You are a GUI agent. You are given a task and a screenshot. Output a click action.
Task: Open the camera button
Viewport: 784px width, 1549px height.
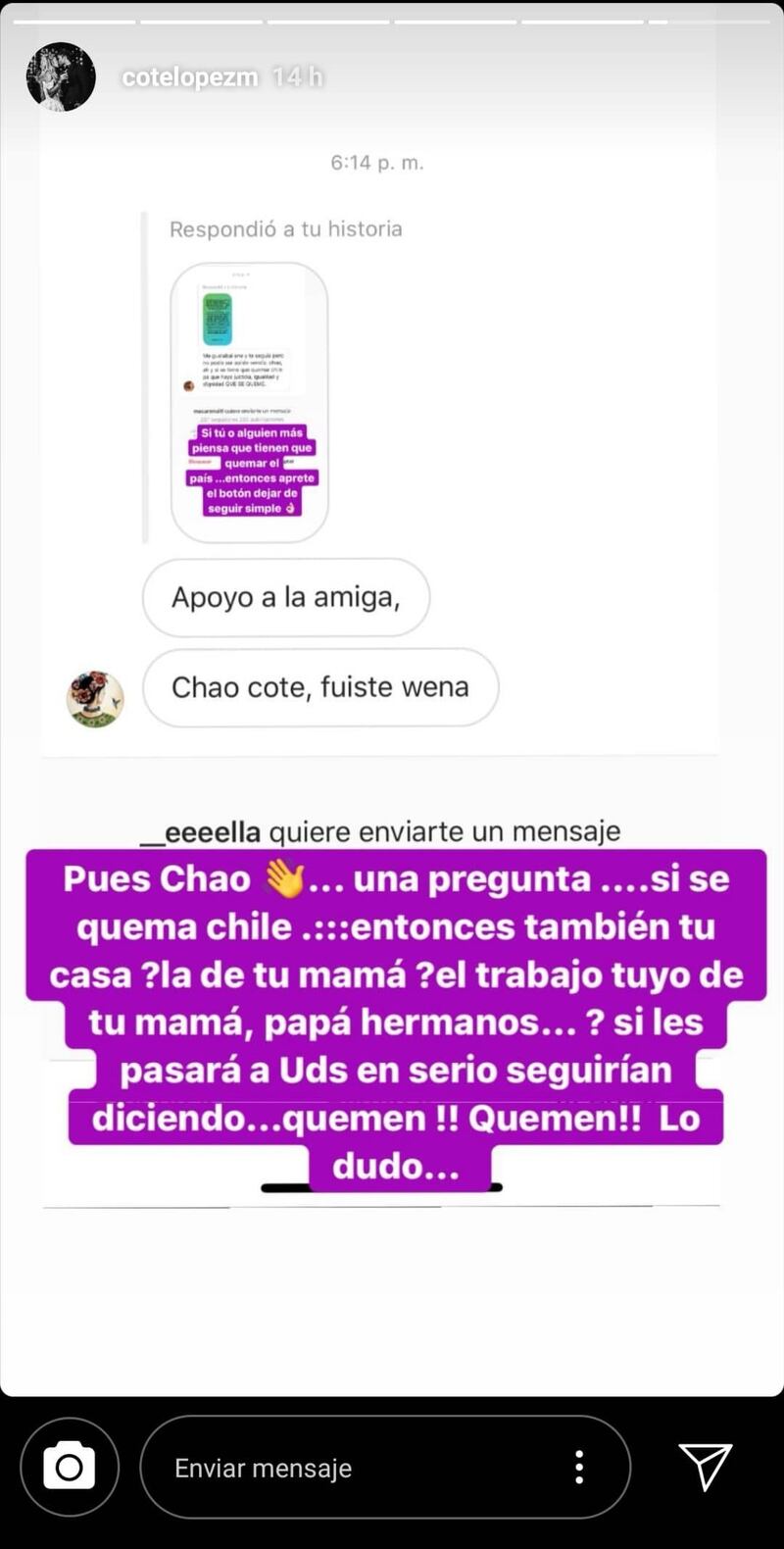[70, 1468]
